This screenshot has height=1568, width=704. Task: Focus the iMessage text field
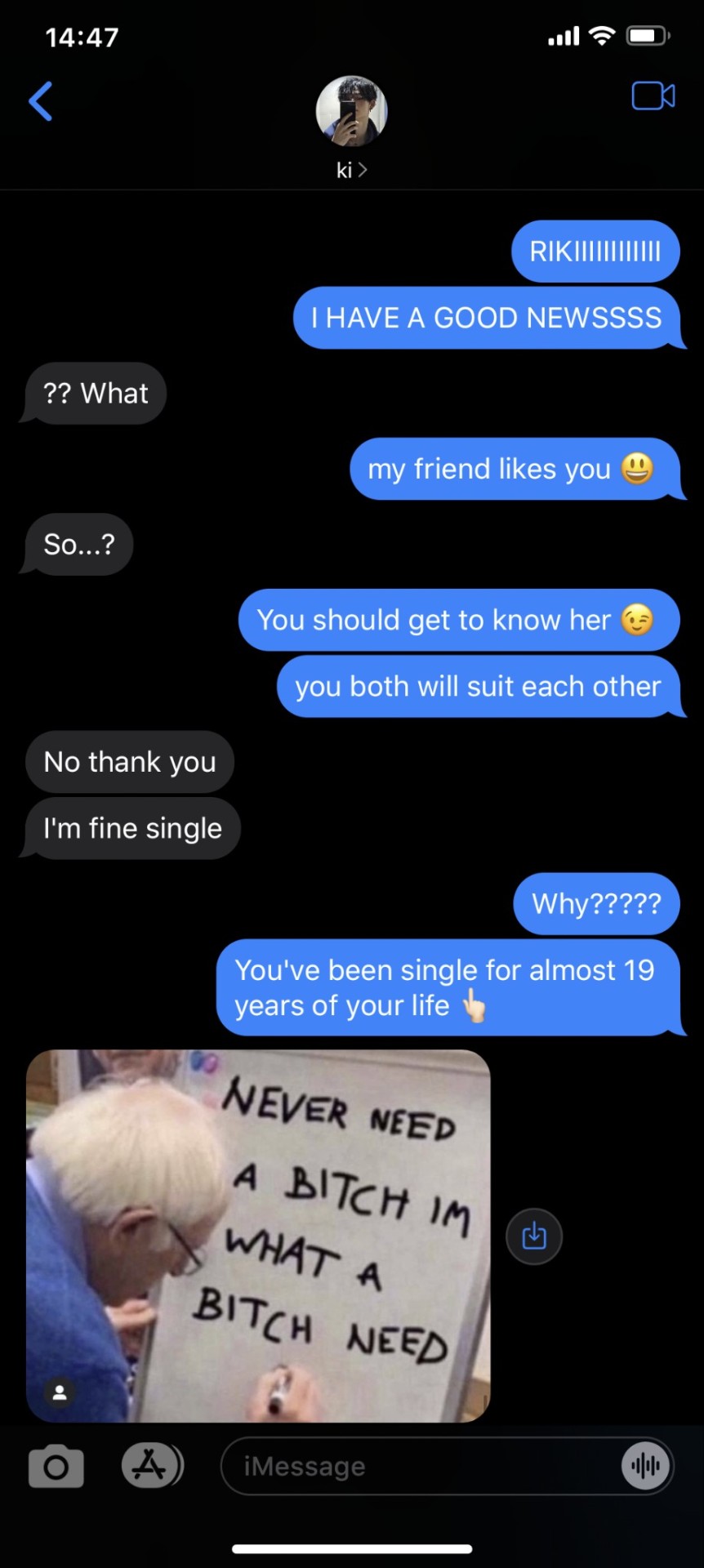coord(417,1467)
